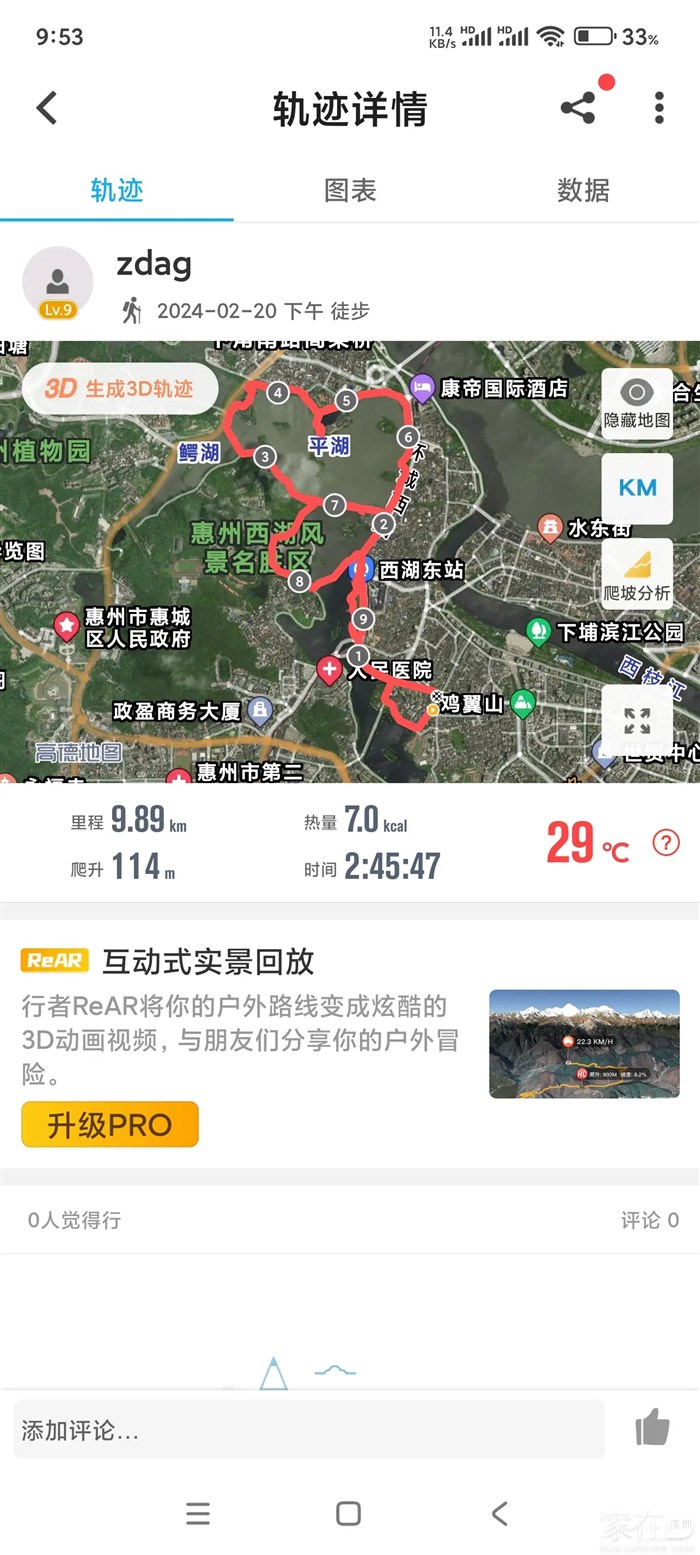Tap the 添加评论 comment field
Viewport: 700px width, 1555px height.
click(308, 1430)
